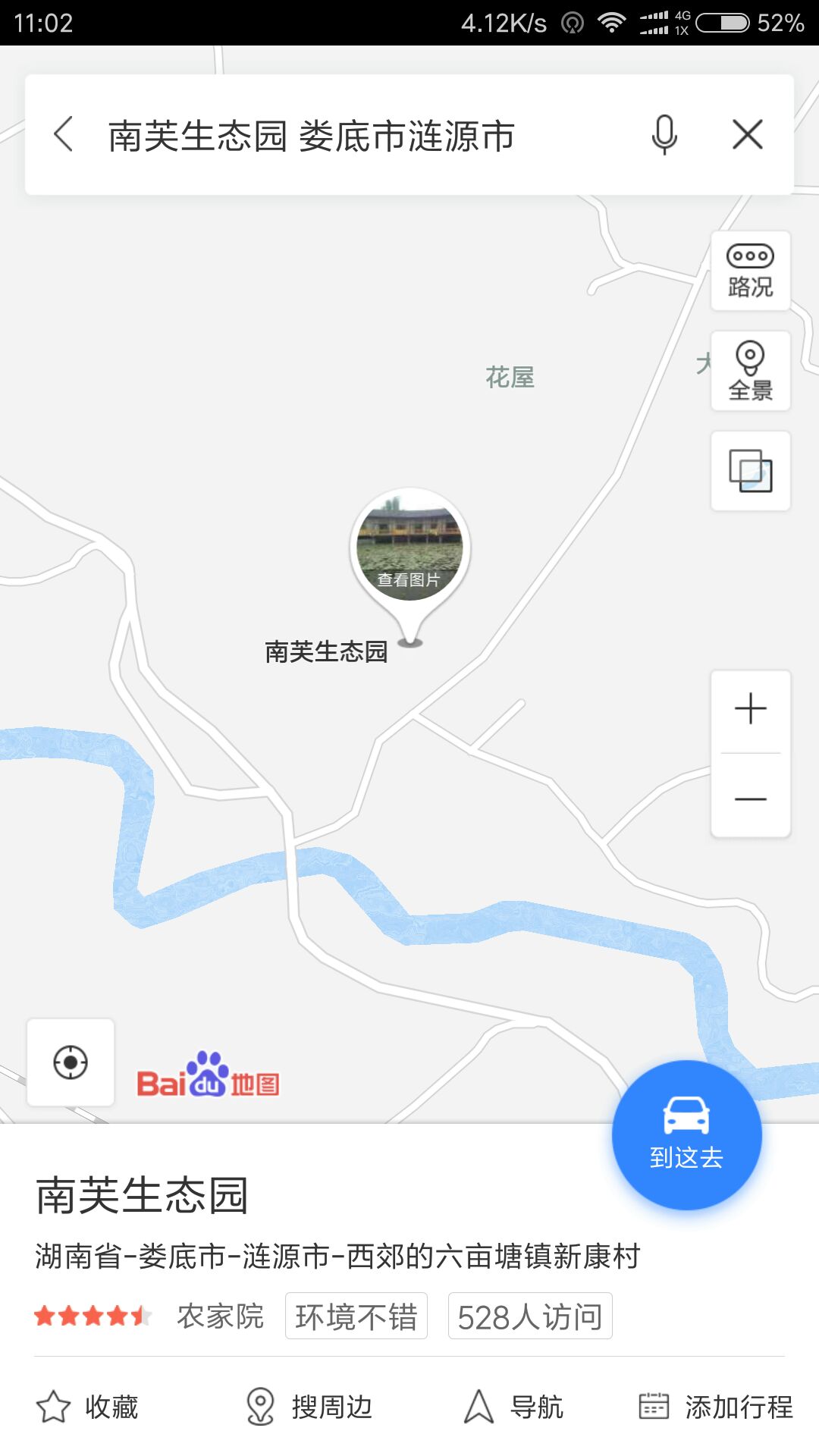View photos of 南芙生态园 from the map pin
The height and width of the screenshot is (1456, 819).
[409, 548]
